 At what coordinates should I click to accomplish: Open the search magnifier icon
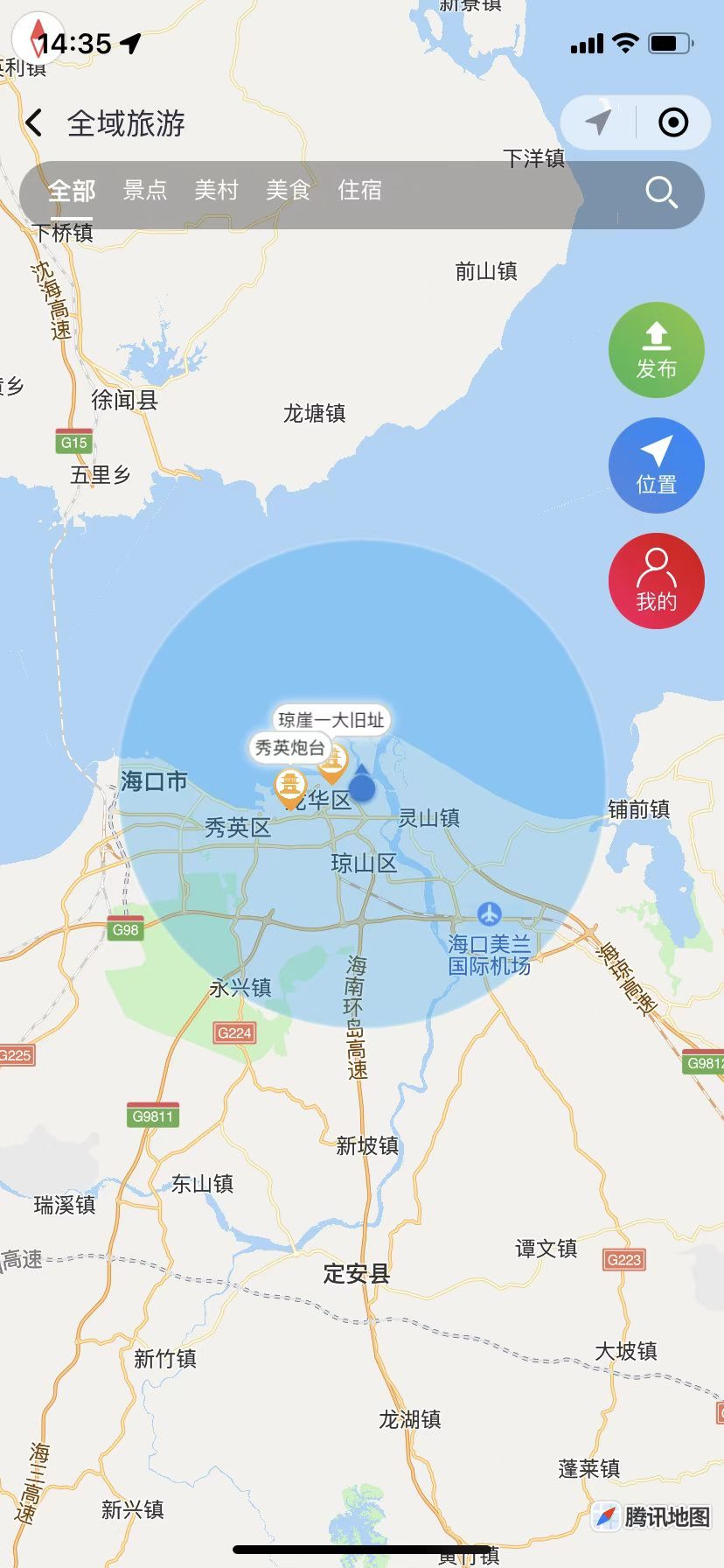point(660,192)
